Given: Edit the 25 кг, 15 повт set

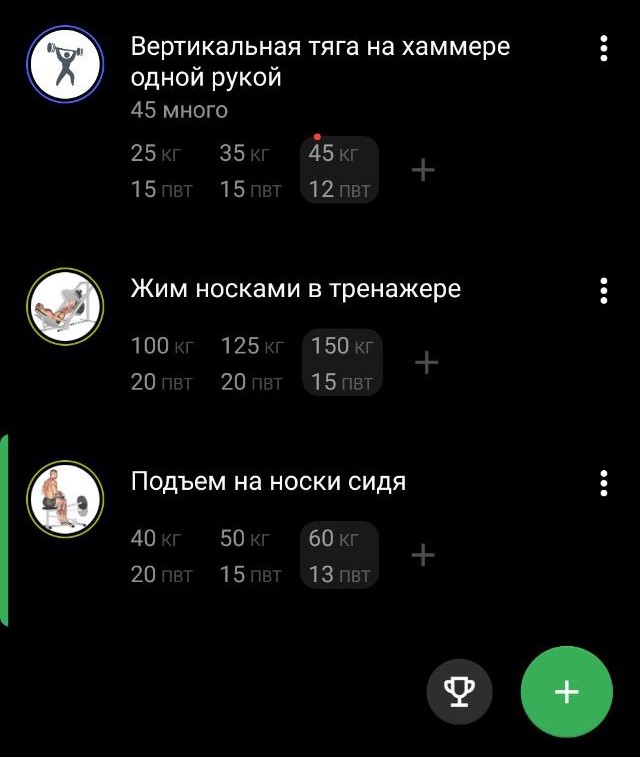Looking at the screenshot, I should coord(159,171).
